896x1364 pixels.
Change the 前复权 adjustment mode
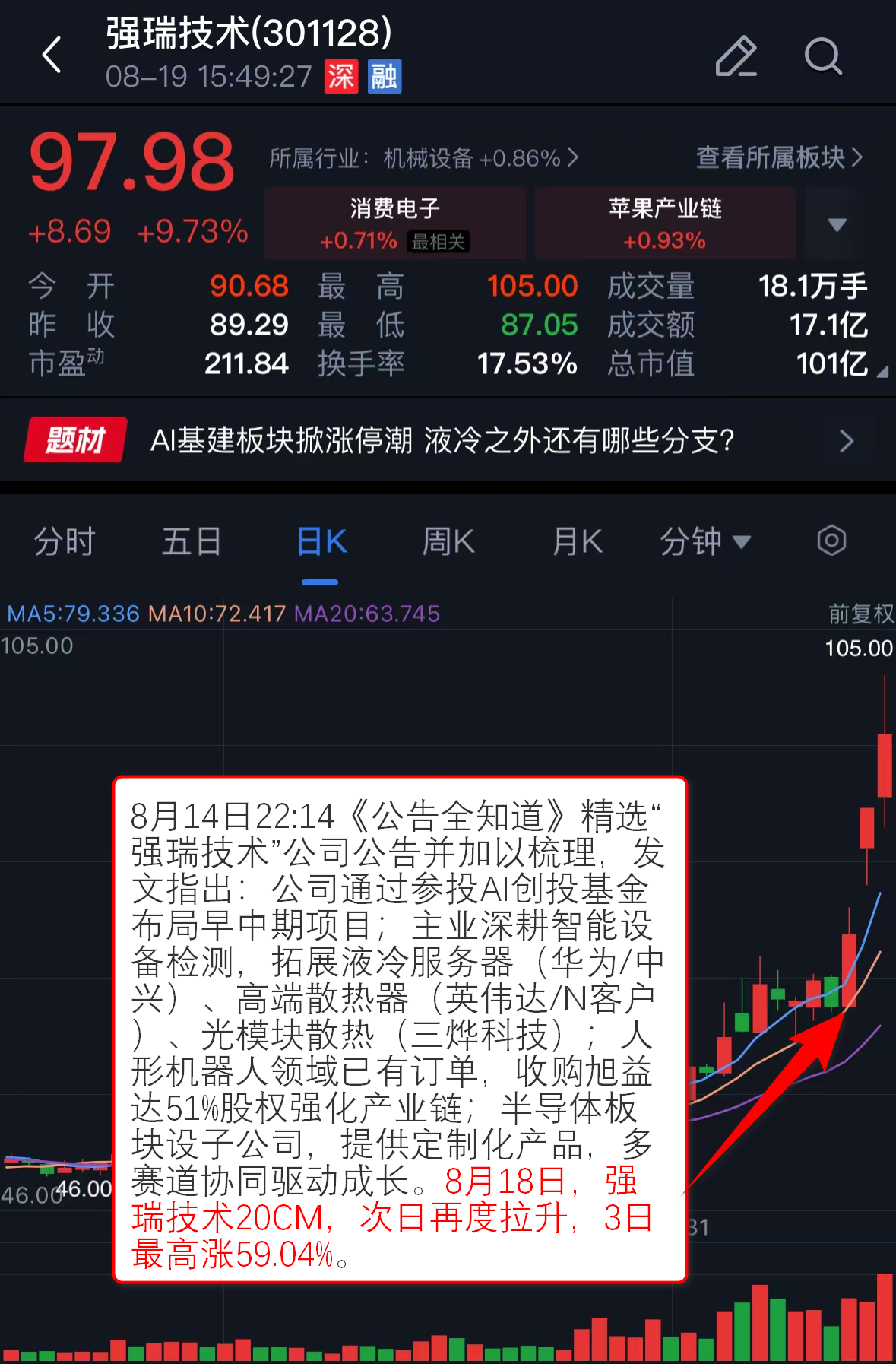(x=860, y=614)
